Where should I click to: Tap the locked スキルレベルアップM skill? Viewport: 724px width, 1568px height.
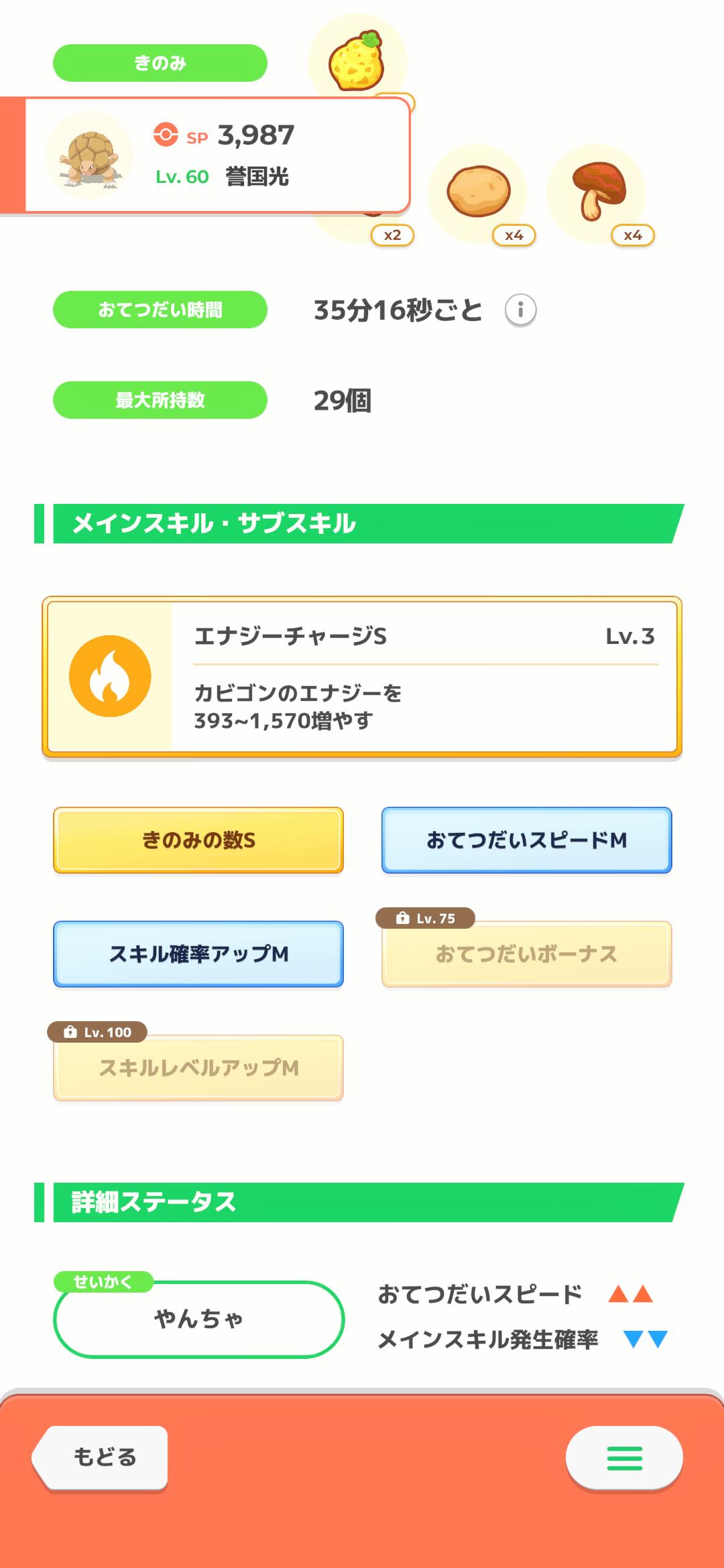click(x=198, y=1067)
